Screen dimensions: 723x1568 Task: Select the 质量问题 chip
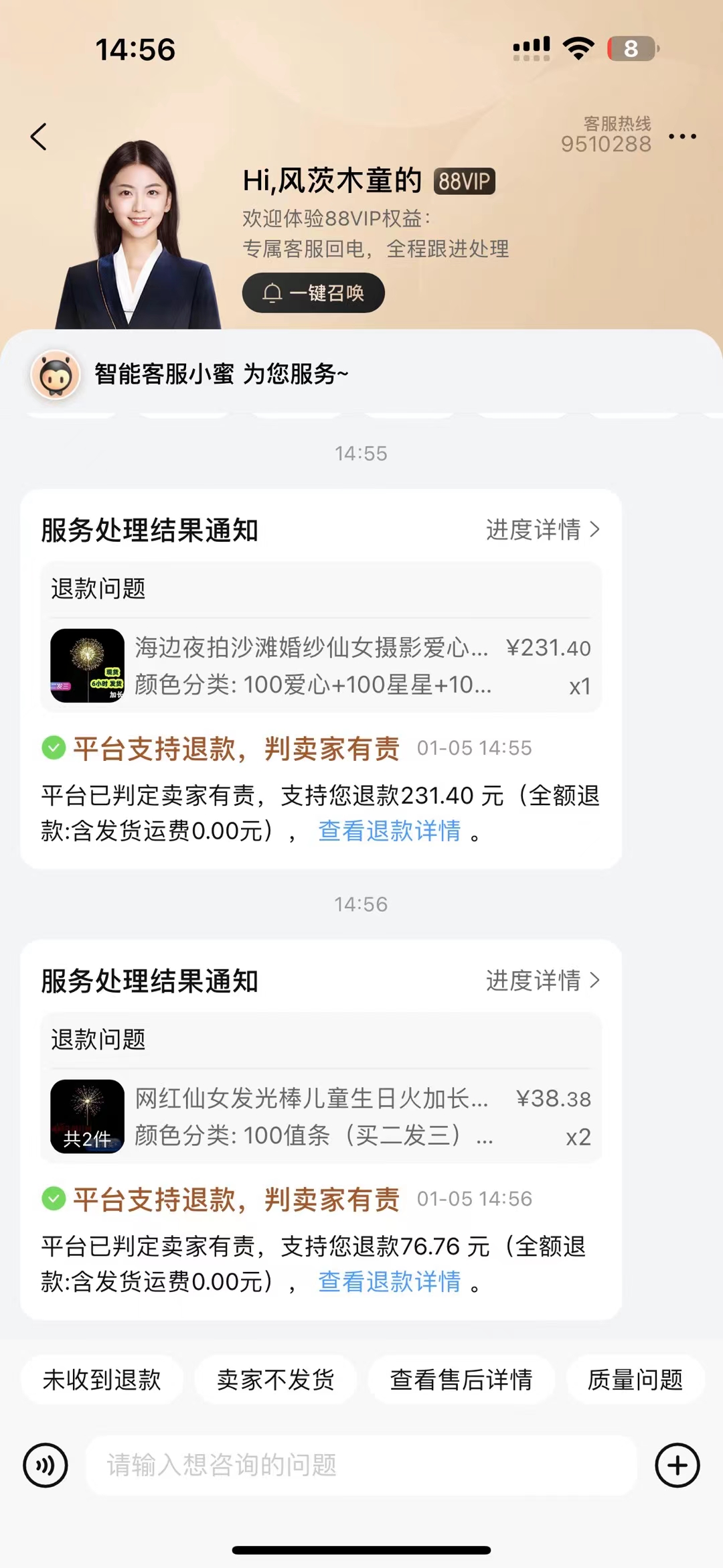tap(635, 1380)
